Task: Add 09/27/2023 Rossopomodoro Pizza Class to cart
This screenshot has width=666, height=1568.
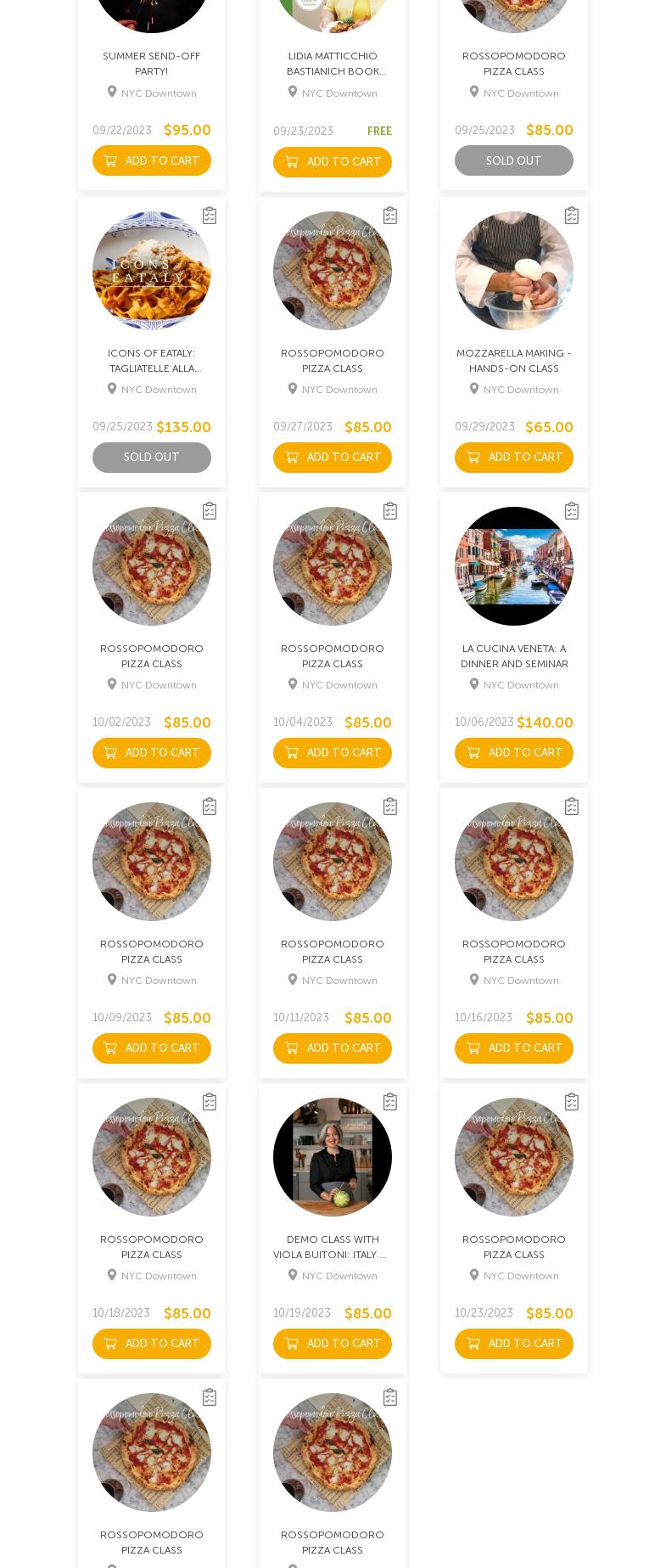Action: point(332,458)
